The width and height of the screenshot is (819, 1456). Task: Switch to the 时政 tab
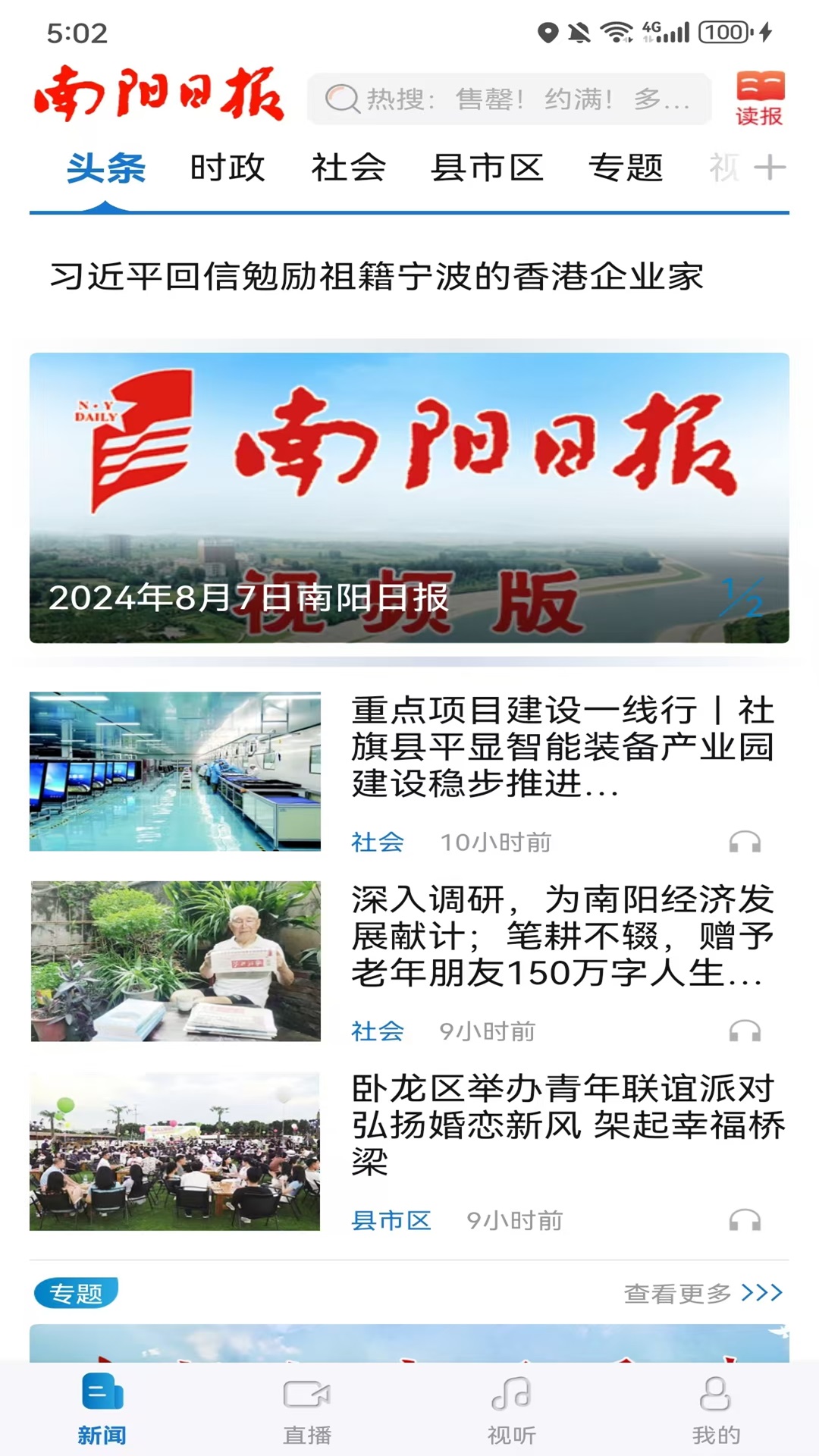(x=227, y=168)
